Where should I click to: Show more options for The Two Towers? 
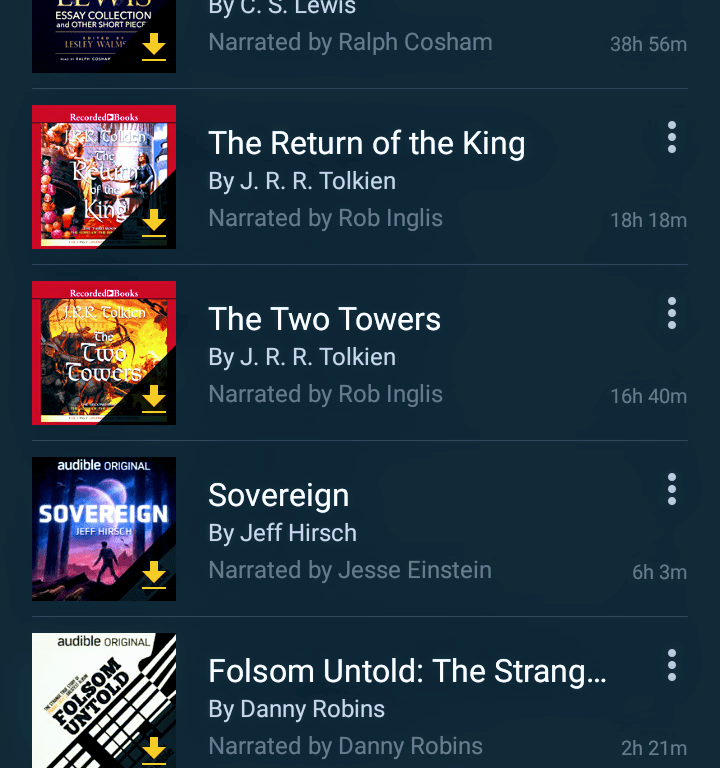(x=672, y=313)
